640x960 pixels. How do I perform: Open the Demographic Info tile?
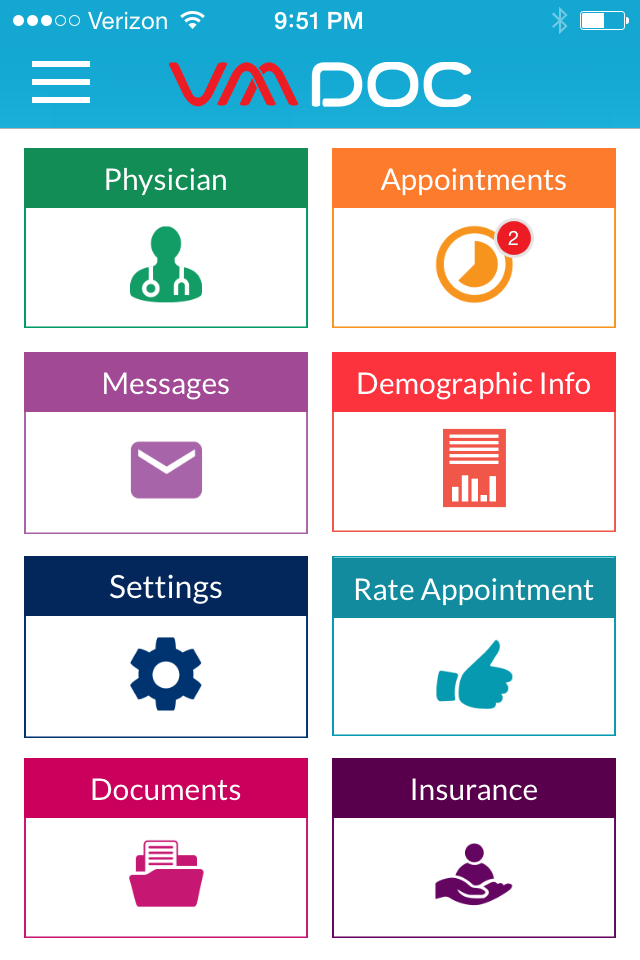[x=474, y=442]
